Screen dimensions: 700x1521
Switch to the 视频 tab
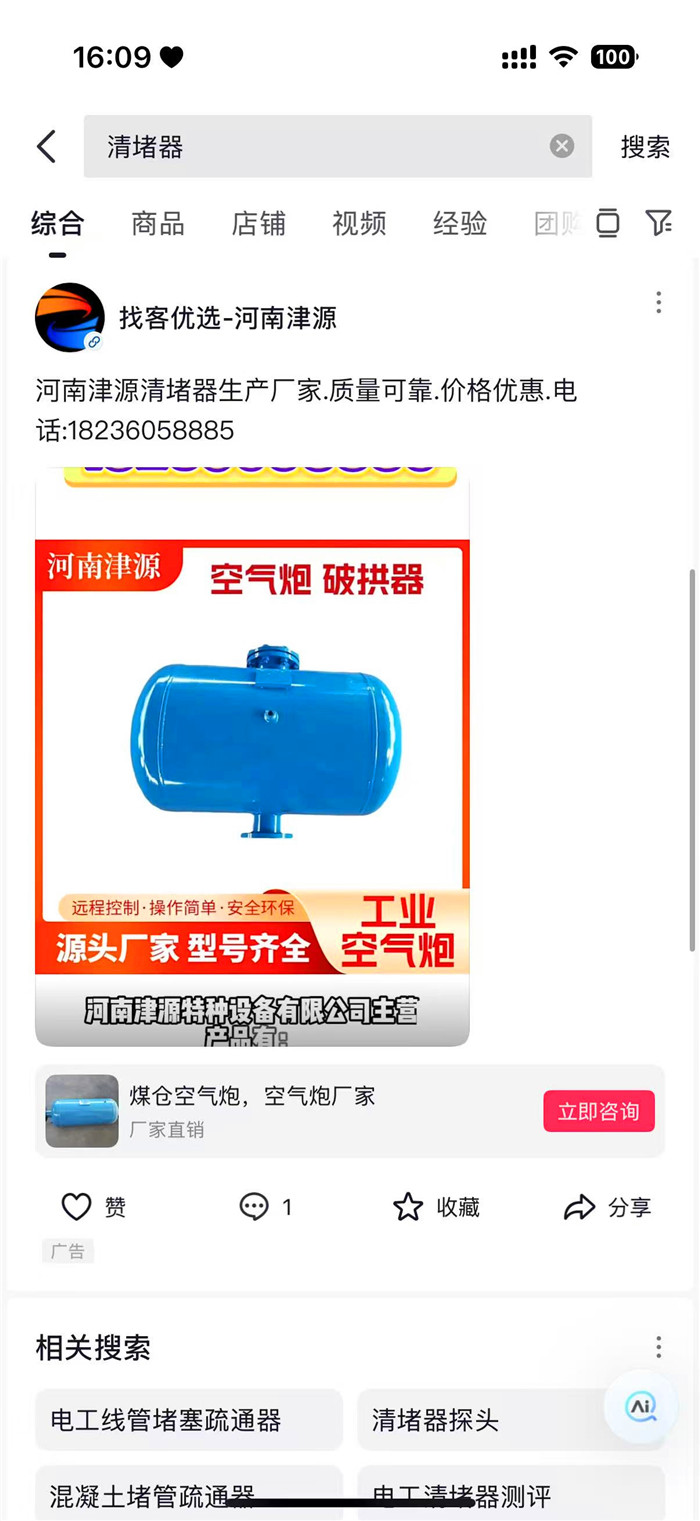click(359, 223)
